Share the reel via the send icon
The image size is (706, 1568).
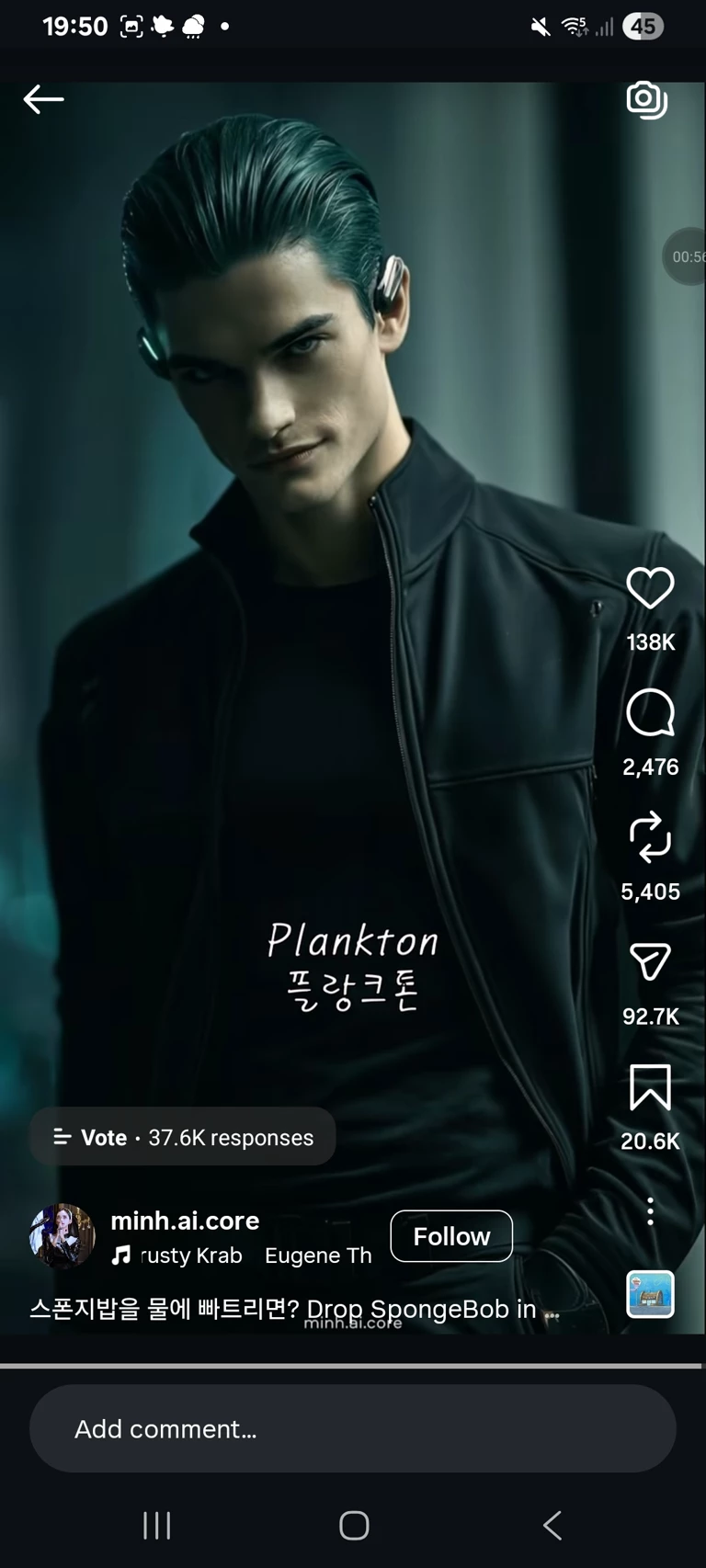coord(650,962)
